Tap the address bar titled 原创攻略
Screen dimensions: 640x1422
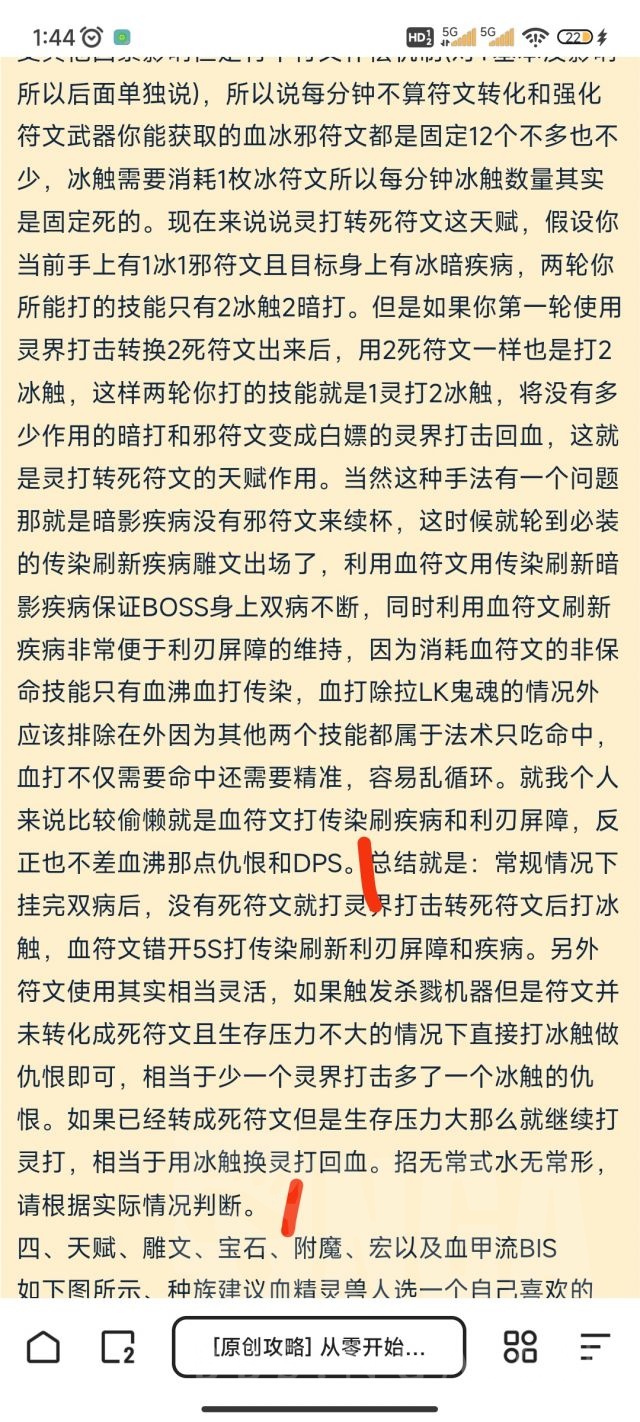coord(319,1347)
